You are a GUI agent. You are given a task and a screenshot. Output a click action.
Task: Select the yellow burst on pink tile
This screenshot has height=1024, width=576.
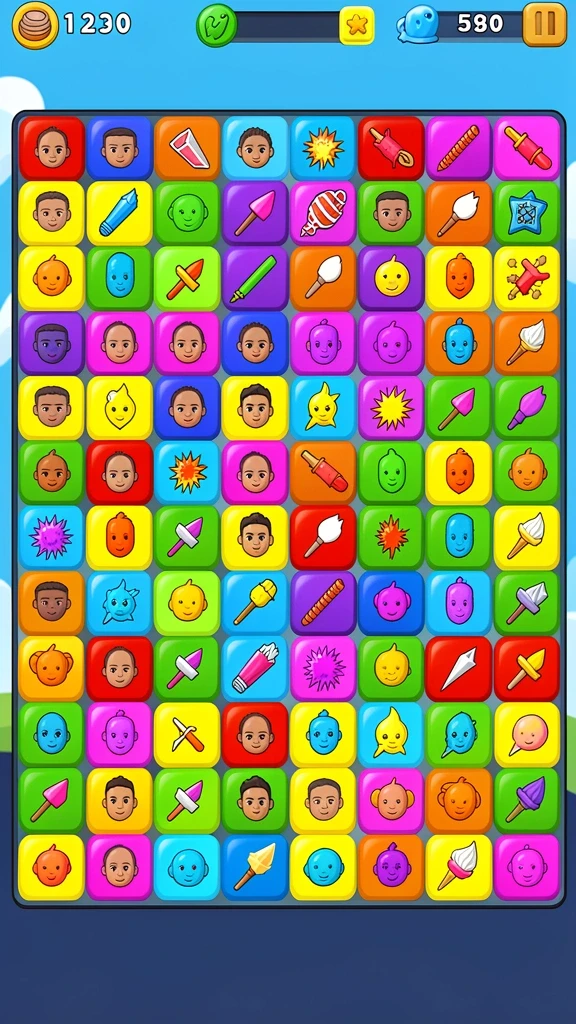point(391,408)
